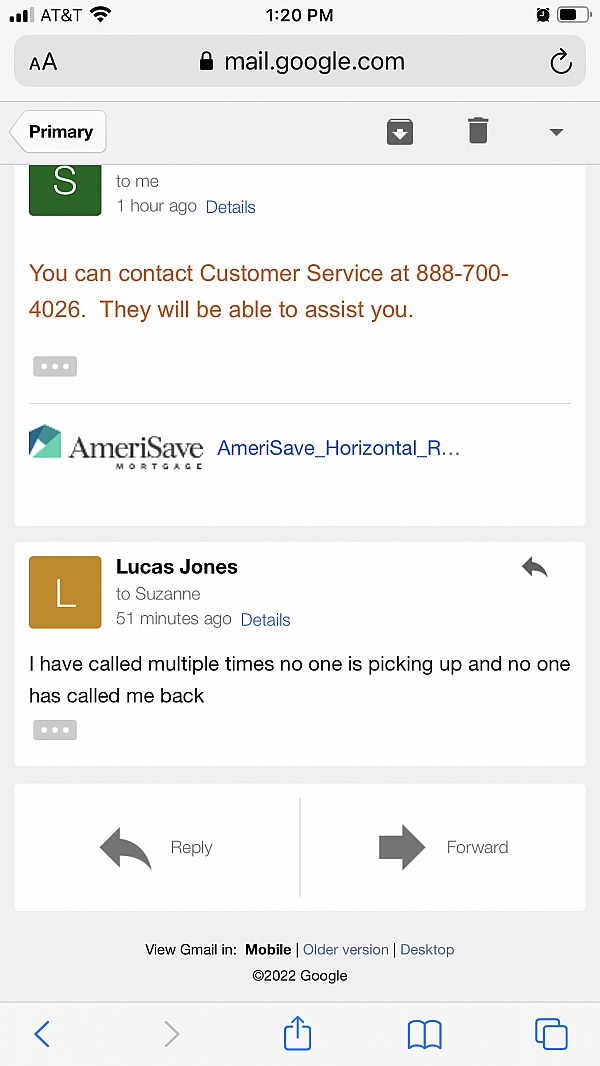Open the AmeriSave Mortgage image attachment

(x=116, y=447)
